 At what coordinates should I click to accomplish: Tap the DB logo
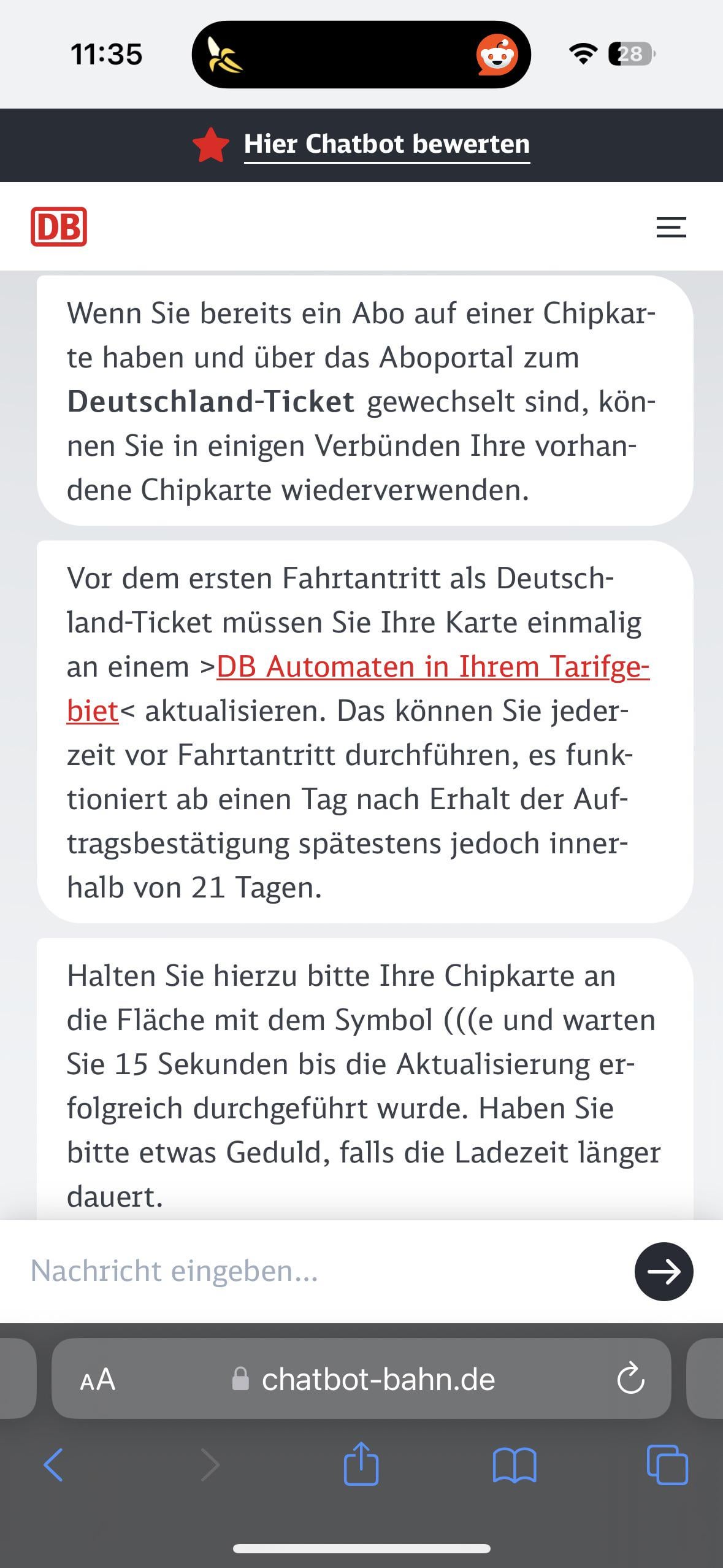pyautogui.click(x=59, y=227)
